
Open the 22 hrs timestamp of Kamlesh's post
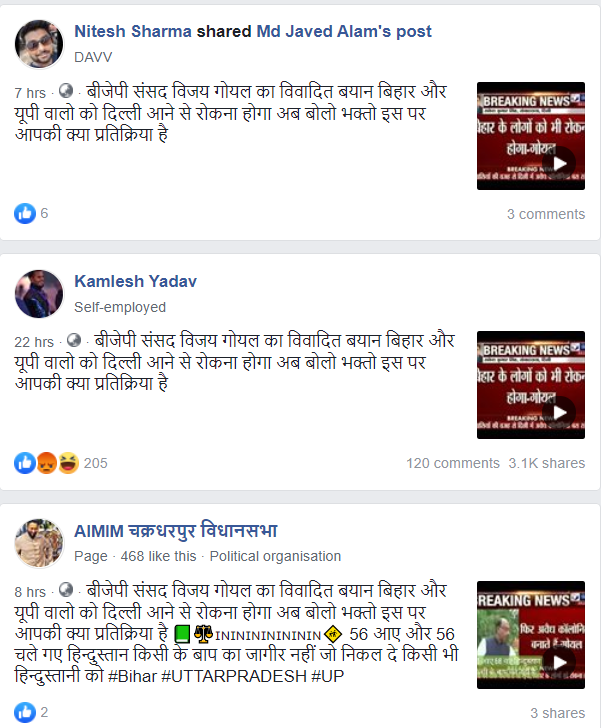coord(33,342)
